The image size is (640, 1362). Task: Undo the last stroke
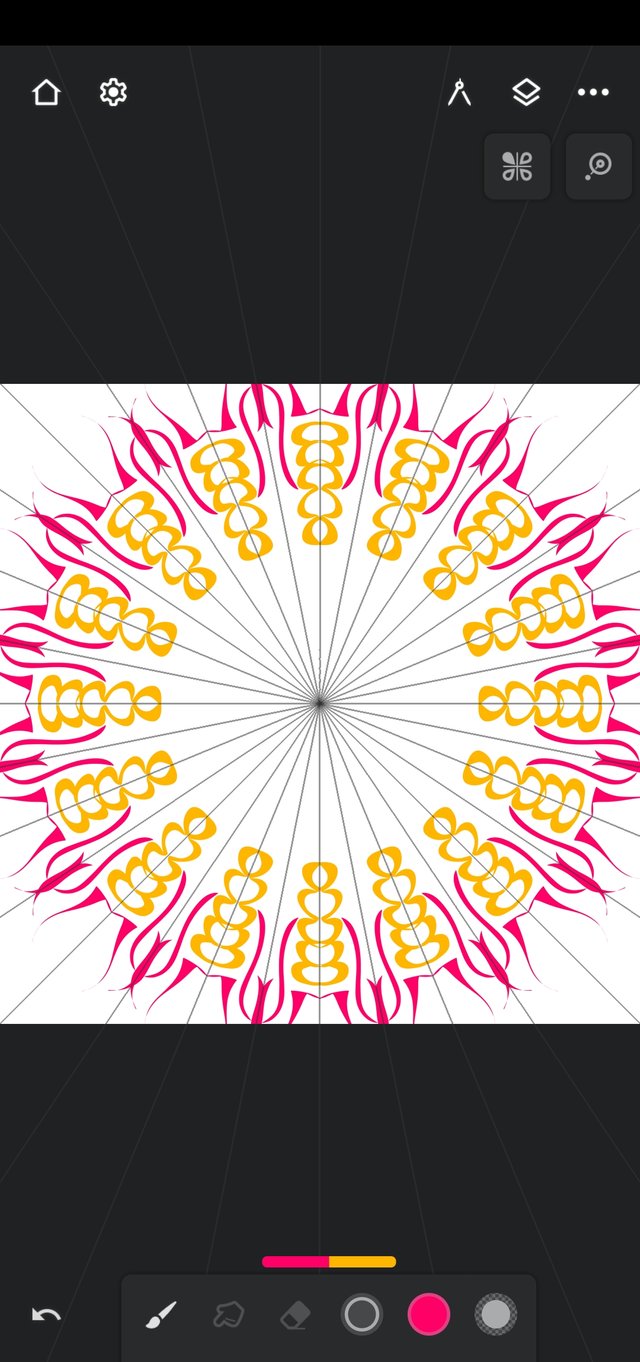click(x=46, y=1315)
